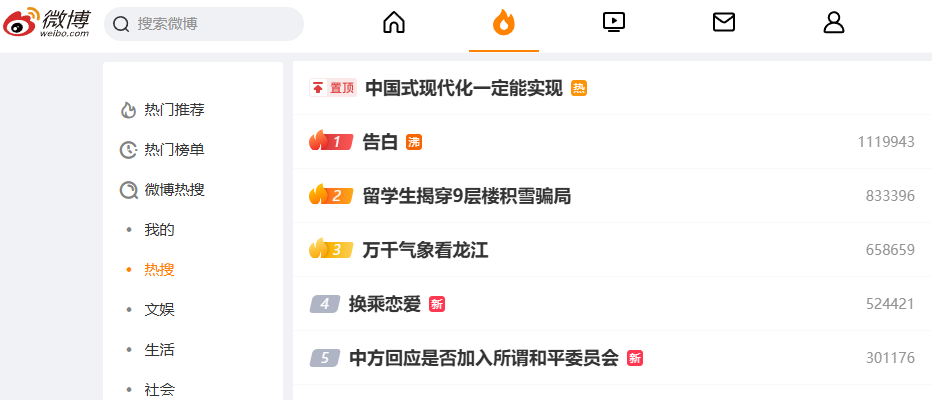Open trending topic 换乘恋爱
The image size is (932, 400).
(385, 304)
